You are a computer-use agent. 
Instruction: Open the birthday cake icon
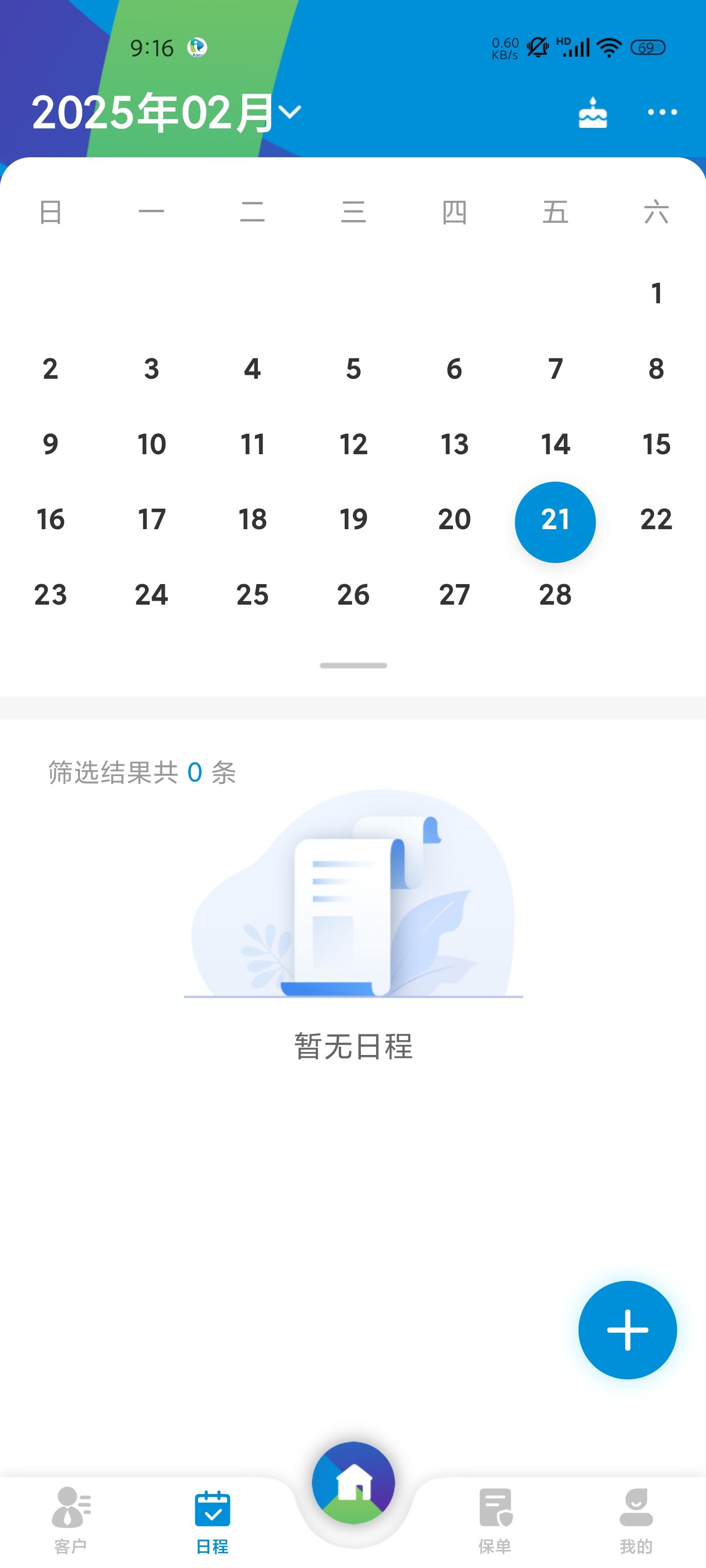click(x=592, y=113)
